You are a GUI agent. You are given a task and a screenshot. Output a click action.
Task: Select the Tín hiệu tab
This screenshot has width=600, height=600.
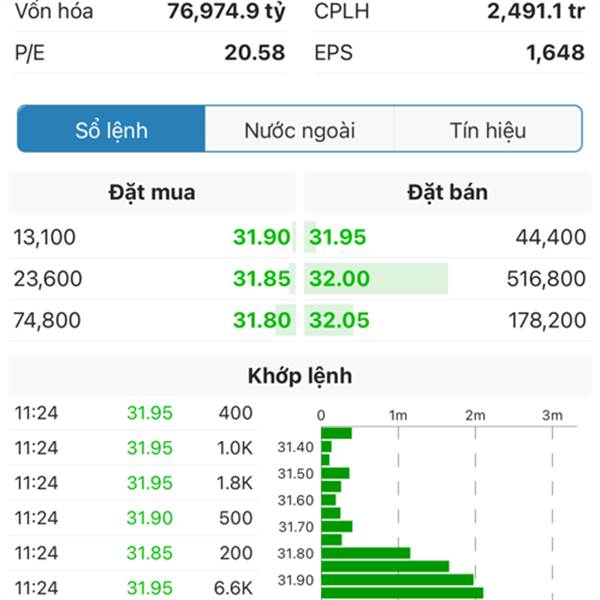487,130
